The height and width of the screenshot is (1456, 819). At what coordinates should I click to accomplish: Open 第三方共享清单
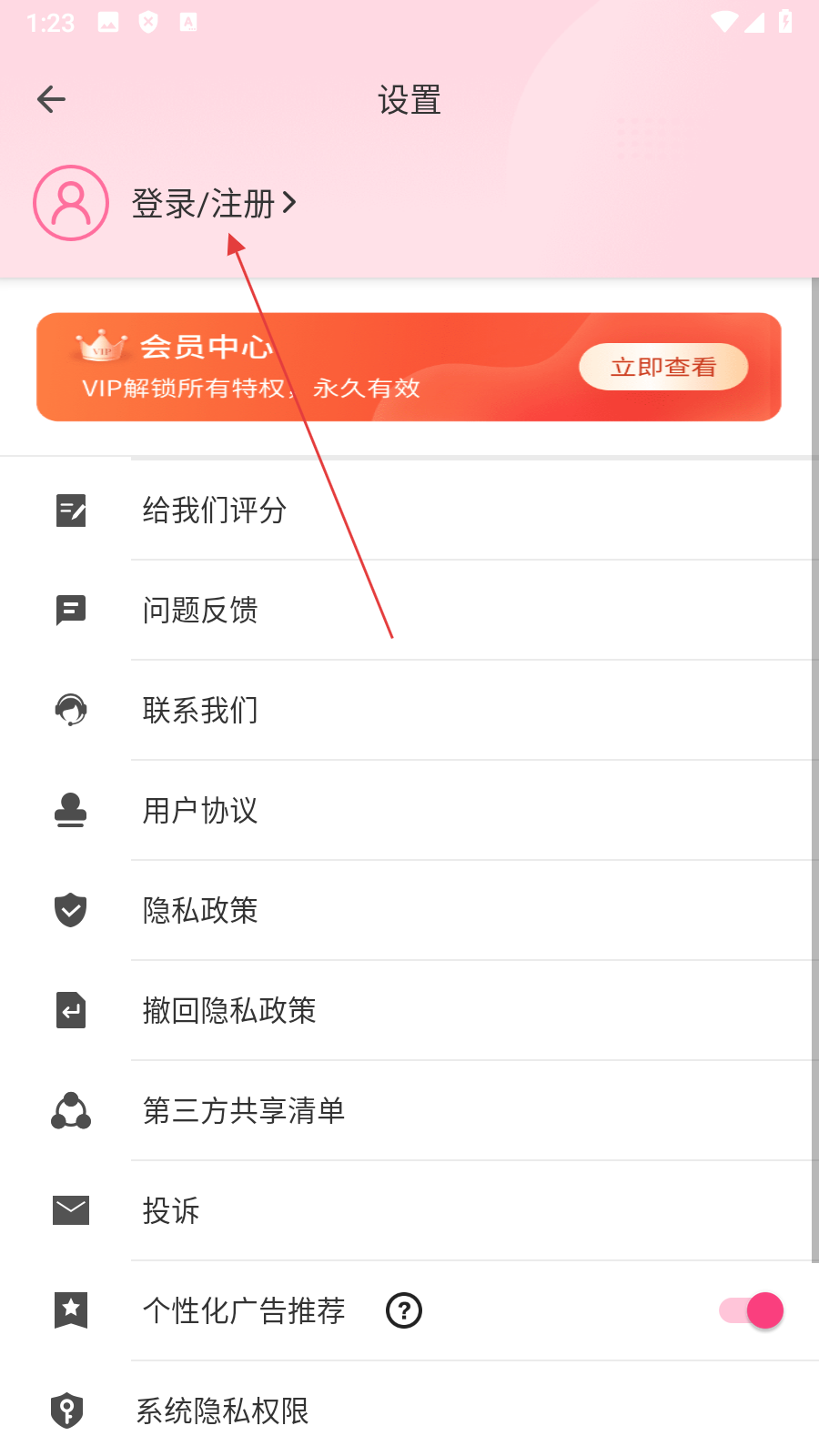(x=244, y=1111)
